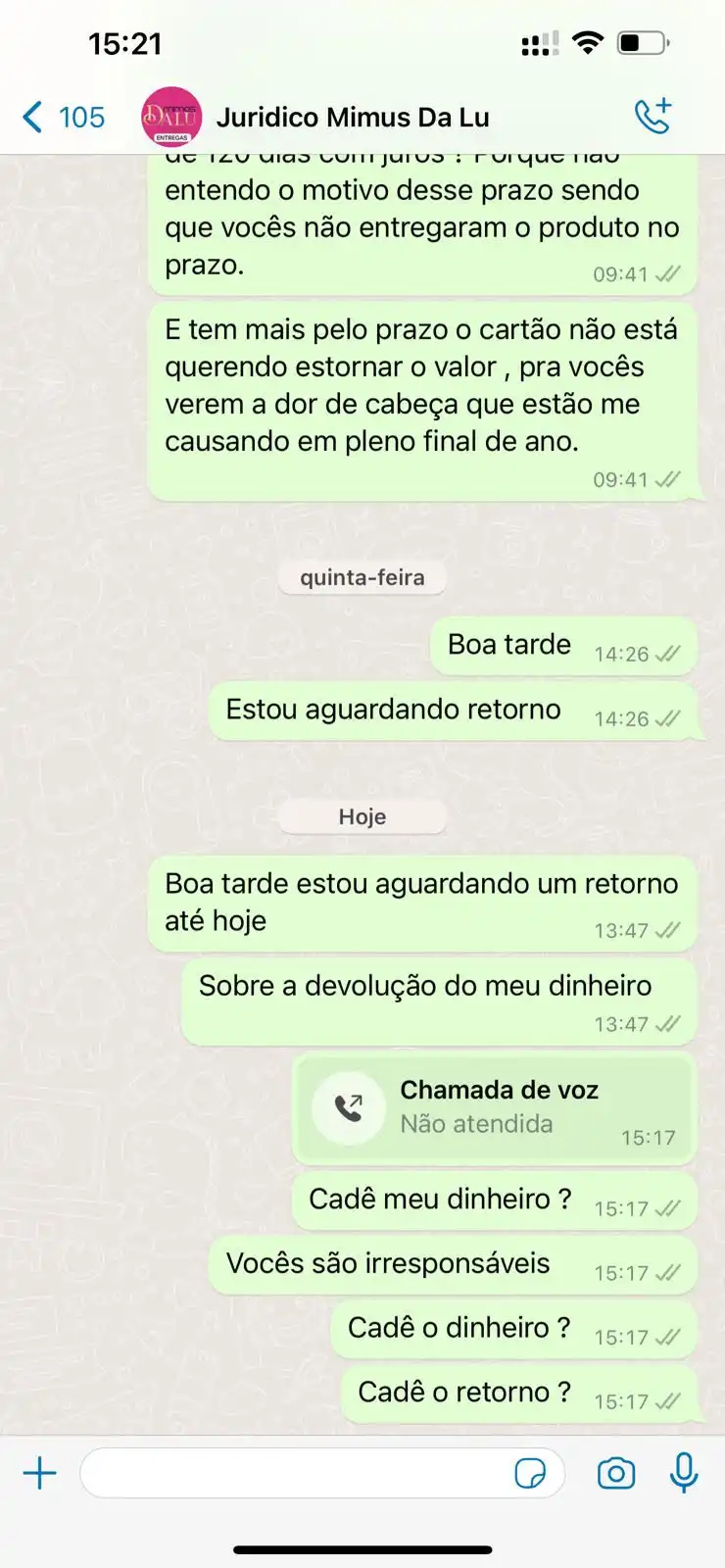
Task: Open Juridico Mimus Da Lu contact info
Action: 353,118
